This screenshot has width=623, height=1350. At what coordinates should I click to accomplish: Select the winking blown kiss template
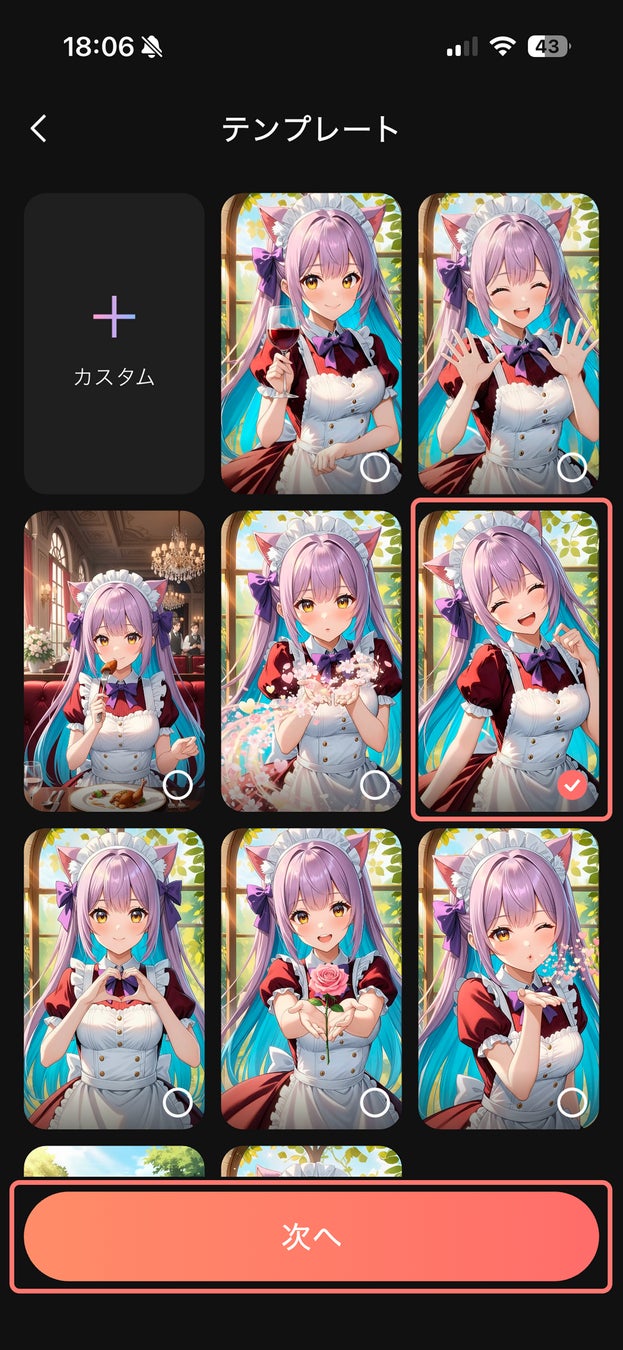508,977
